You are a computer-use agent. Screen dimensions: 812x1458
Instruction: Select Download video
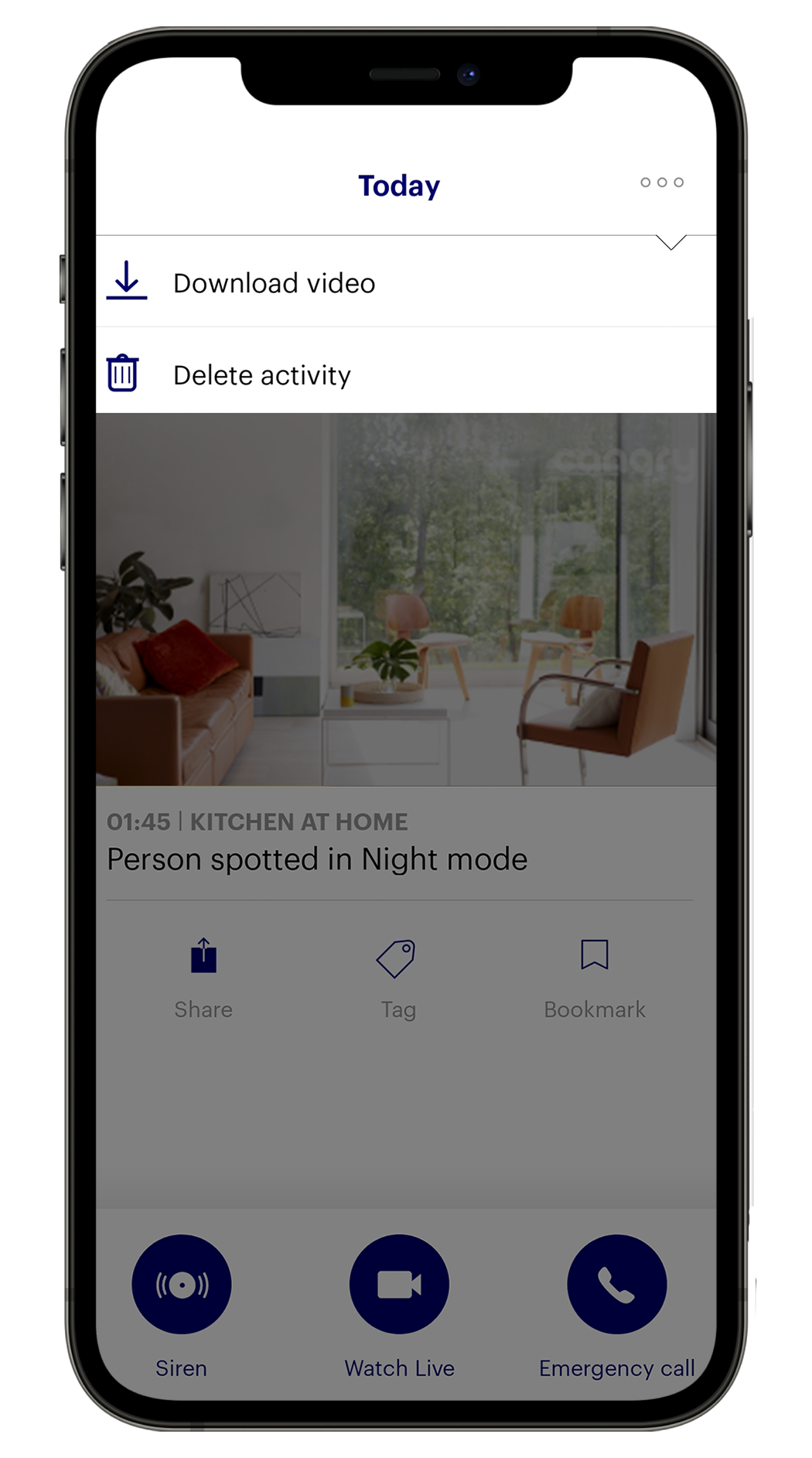coord(273,283)
